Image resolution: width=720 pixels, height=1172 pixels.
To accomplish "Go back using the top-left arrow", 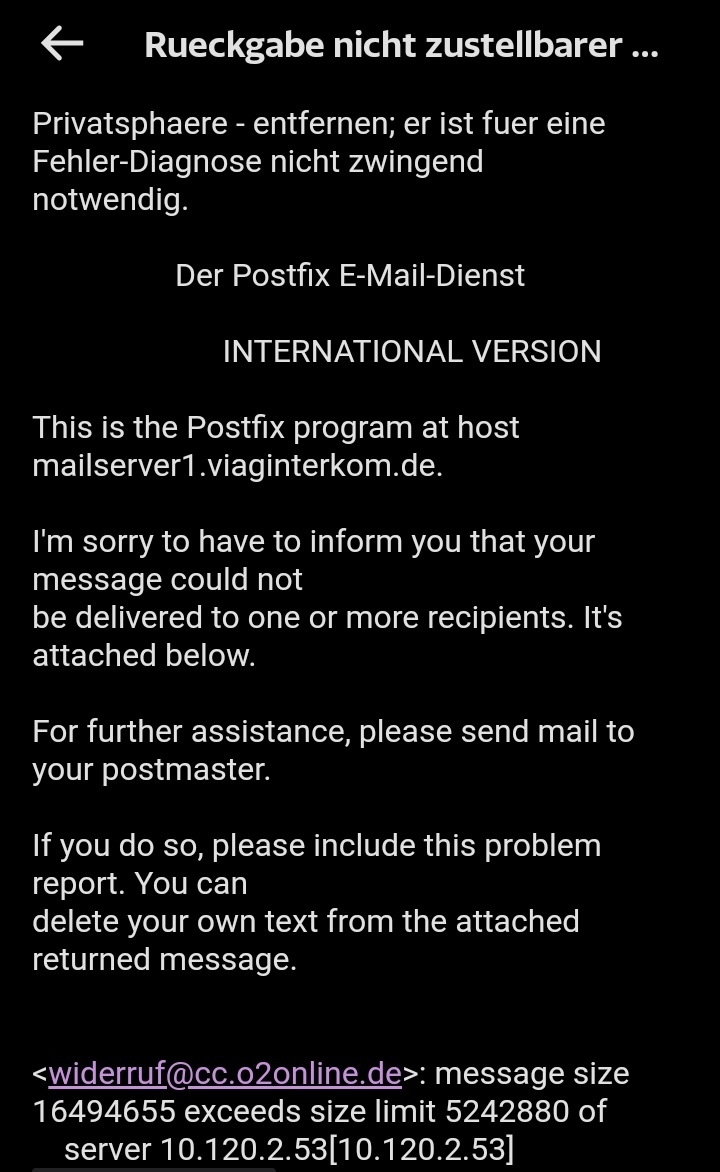I will point(62,43).
